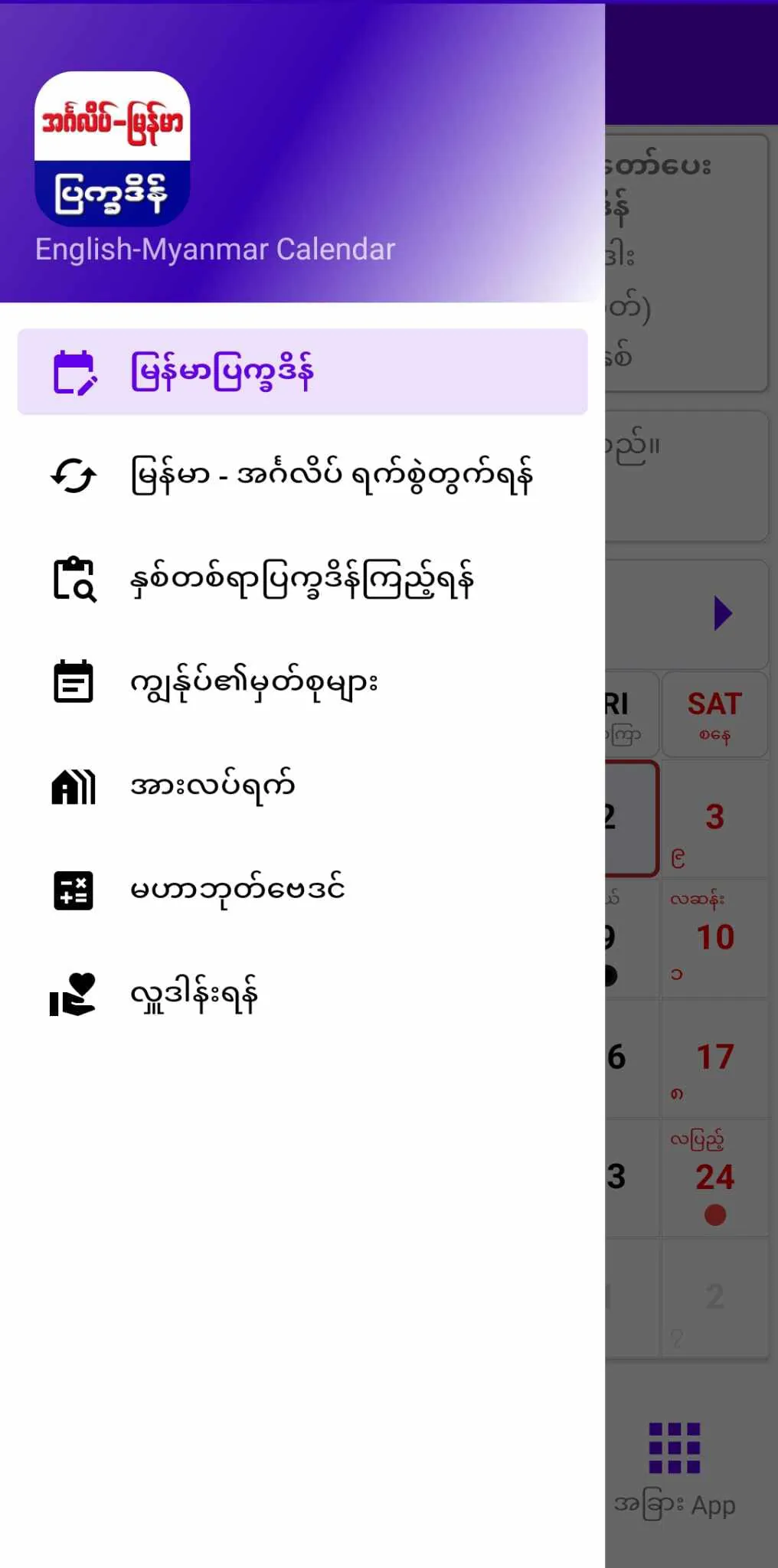778x1568 pixels.
Task: Select the SAT column header
Action: [x=715, y=714]
